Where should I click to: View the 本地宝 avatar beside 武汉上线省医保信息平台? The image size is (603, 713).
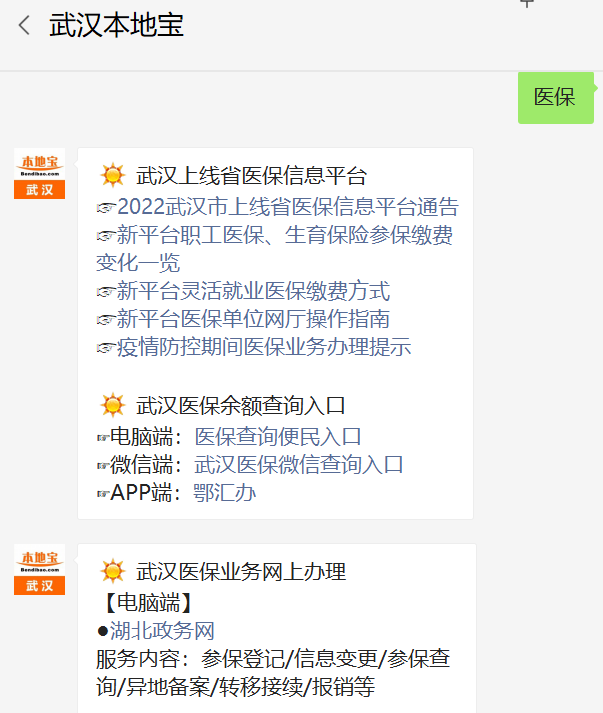40,174
